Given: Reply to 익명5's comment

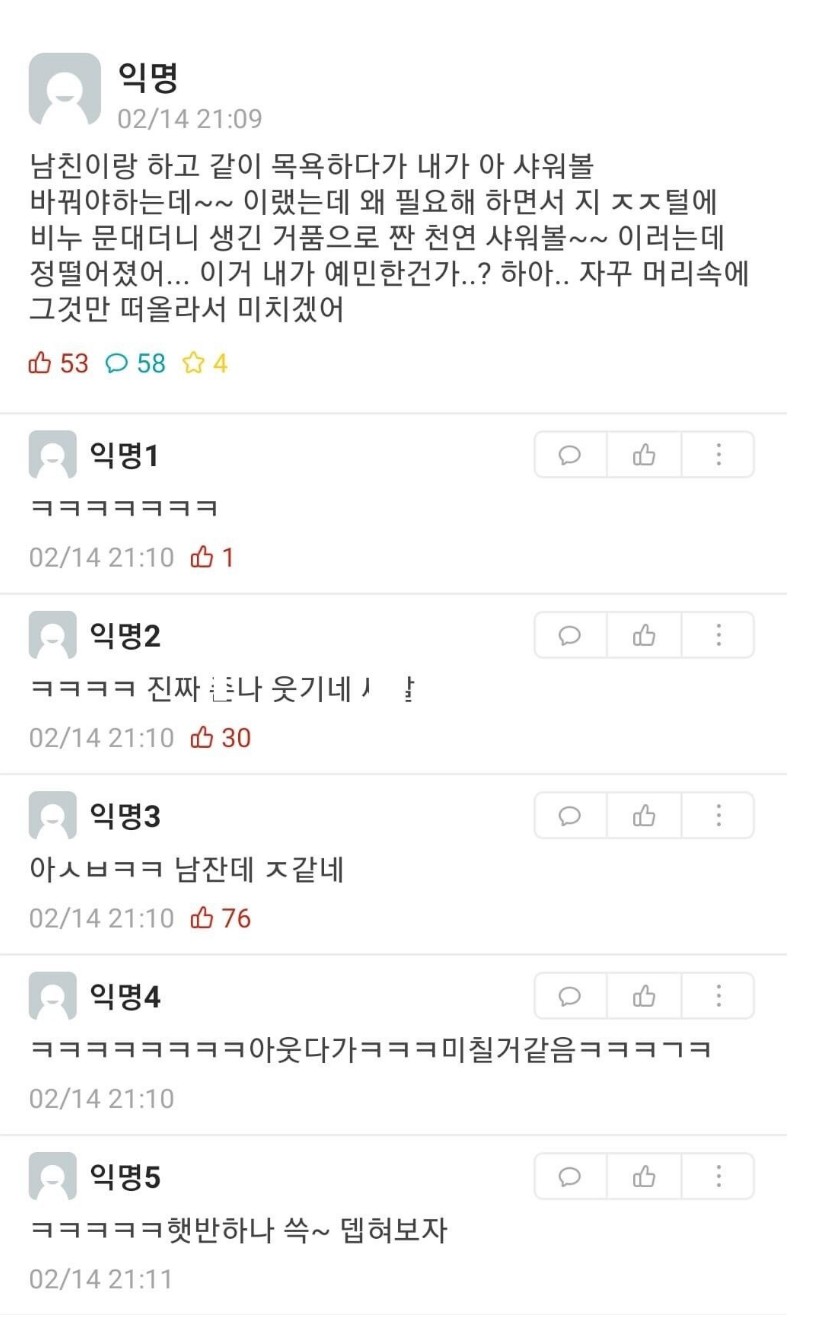Looking at the screenshot, I should [570, 1177].
